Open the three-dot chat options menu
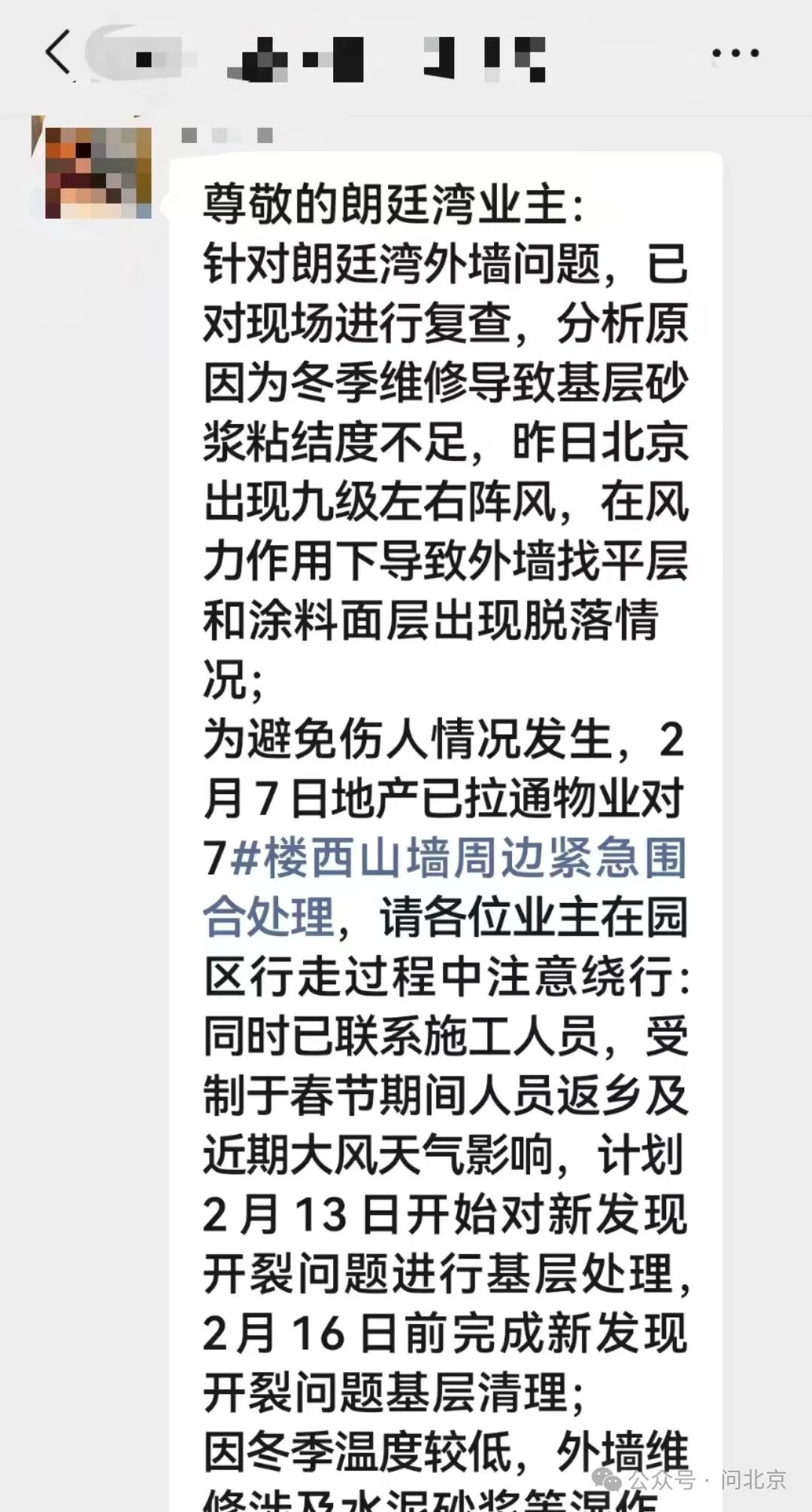The width and height of the screenshot is (812, 1512). (735, 53)
